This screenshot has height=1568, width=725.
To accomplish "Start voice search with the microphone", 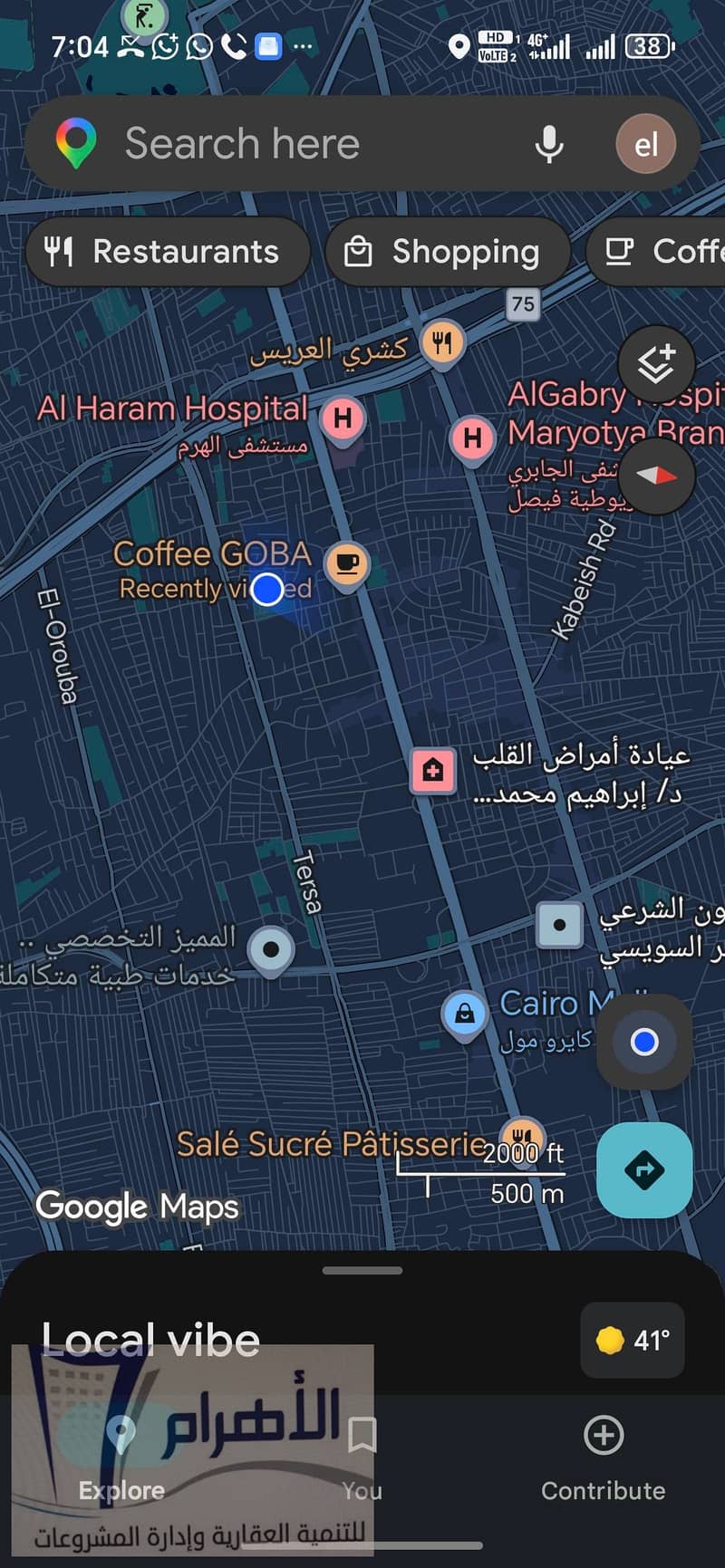I will coord(548,144).
